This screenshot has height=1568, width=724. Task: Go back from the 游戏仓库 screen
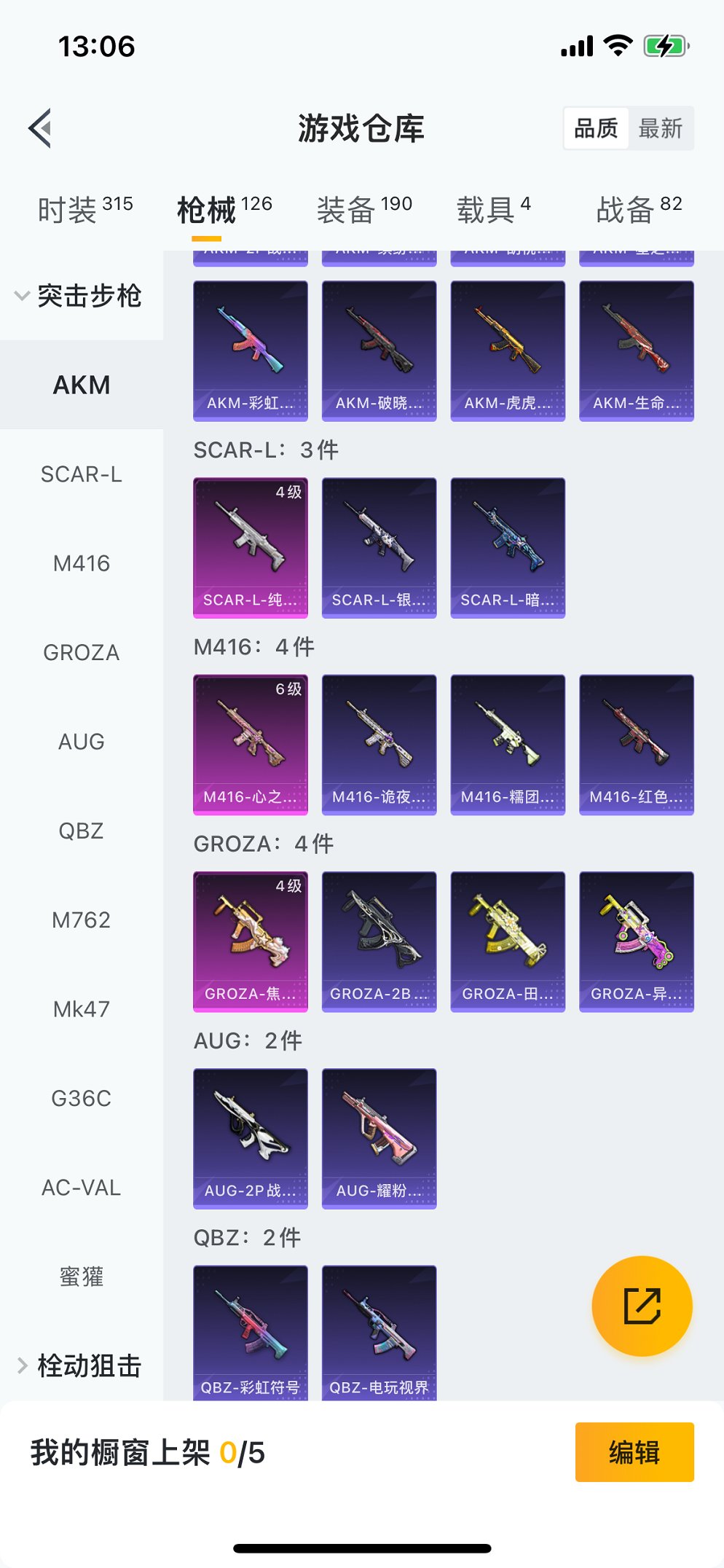[x=41, y=128]
